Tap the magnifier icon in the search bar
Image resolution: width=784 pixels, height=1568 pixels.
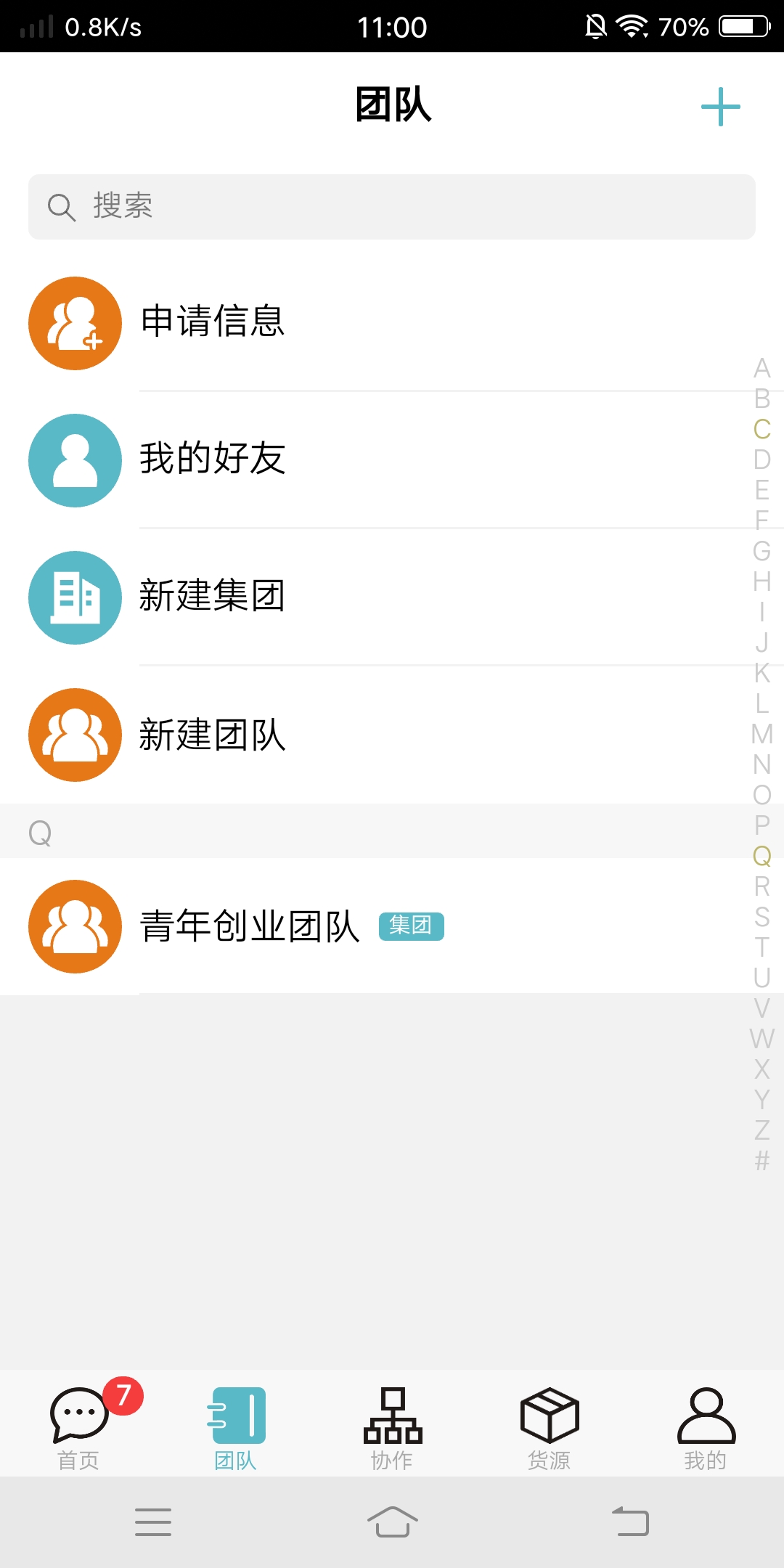[61, 207]
